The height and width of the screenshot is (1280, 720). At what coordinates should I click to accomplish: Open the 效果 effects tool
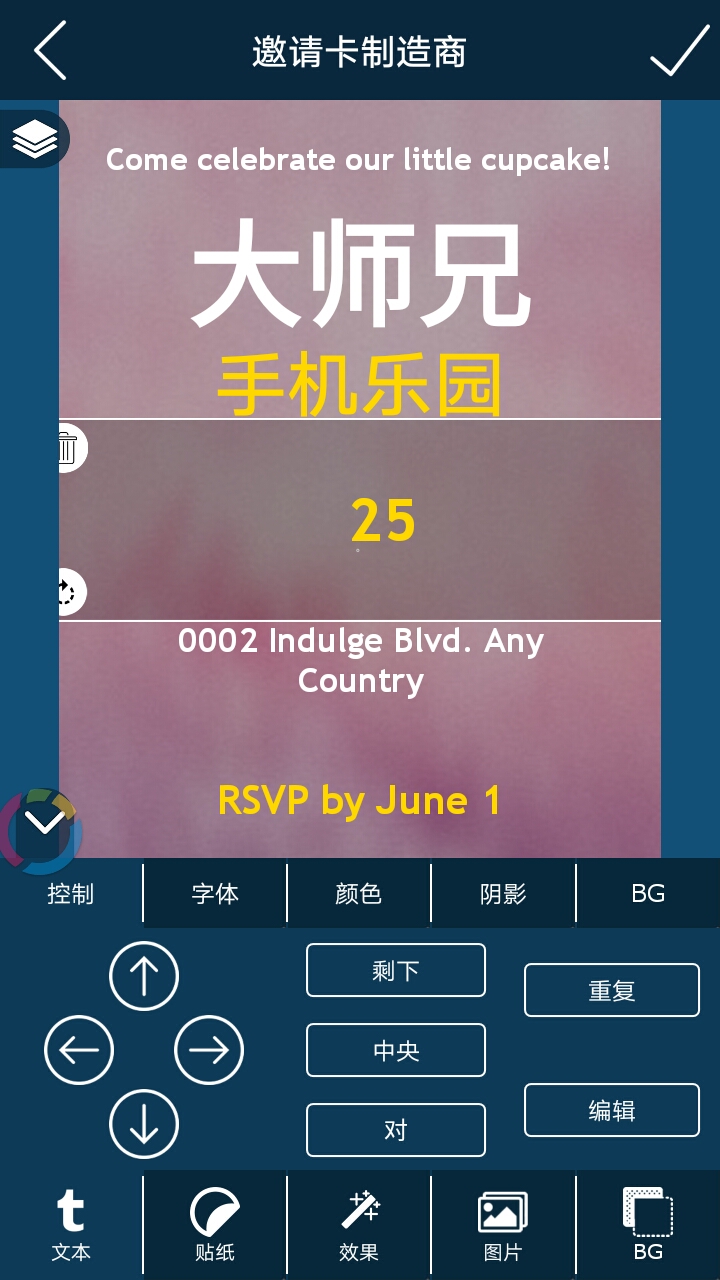(359, 1225)
